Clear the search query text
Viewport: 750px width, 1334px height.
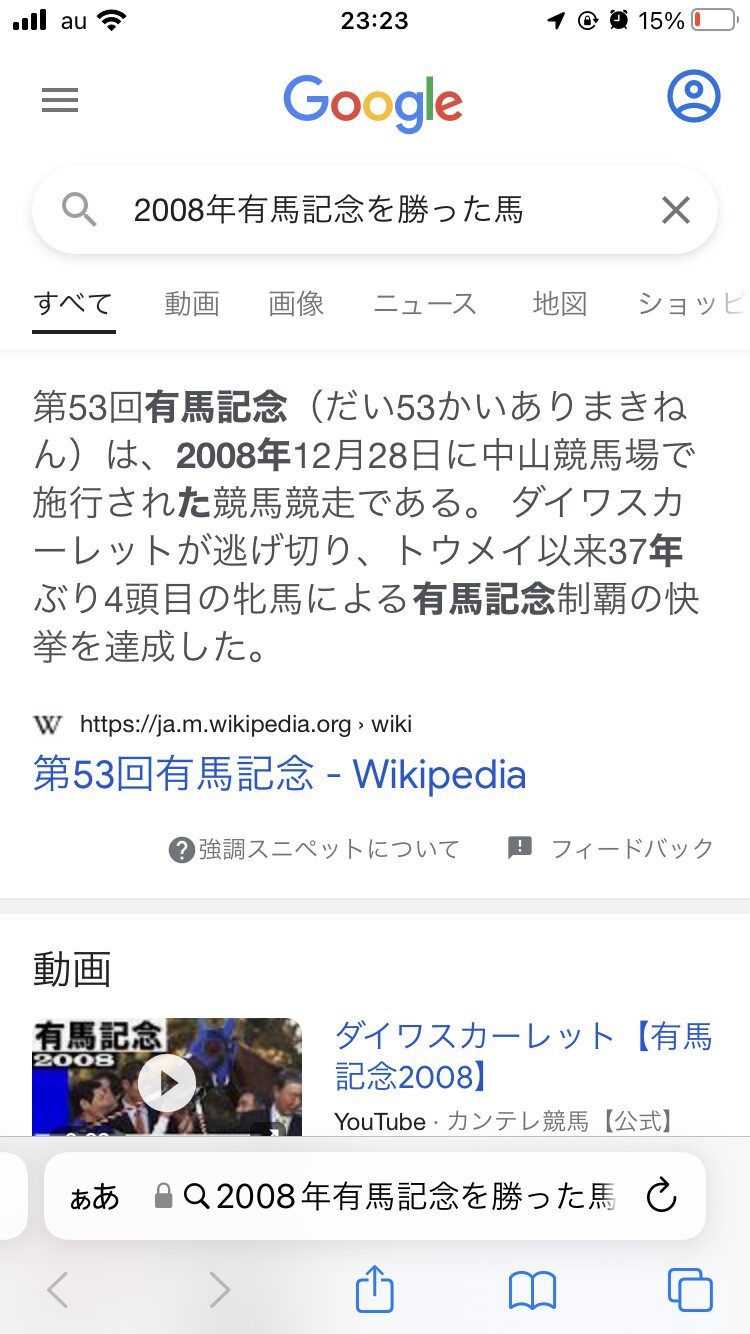tap(676, 210)
